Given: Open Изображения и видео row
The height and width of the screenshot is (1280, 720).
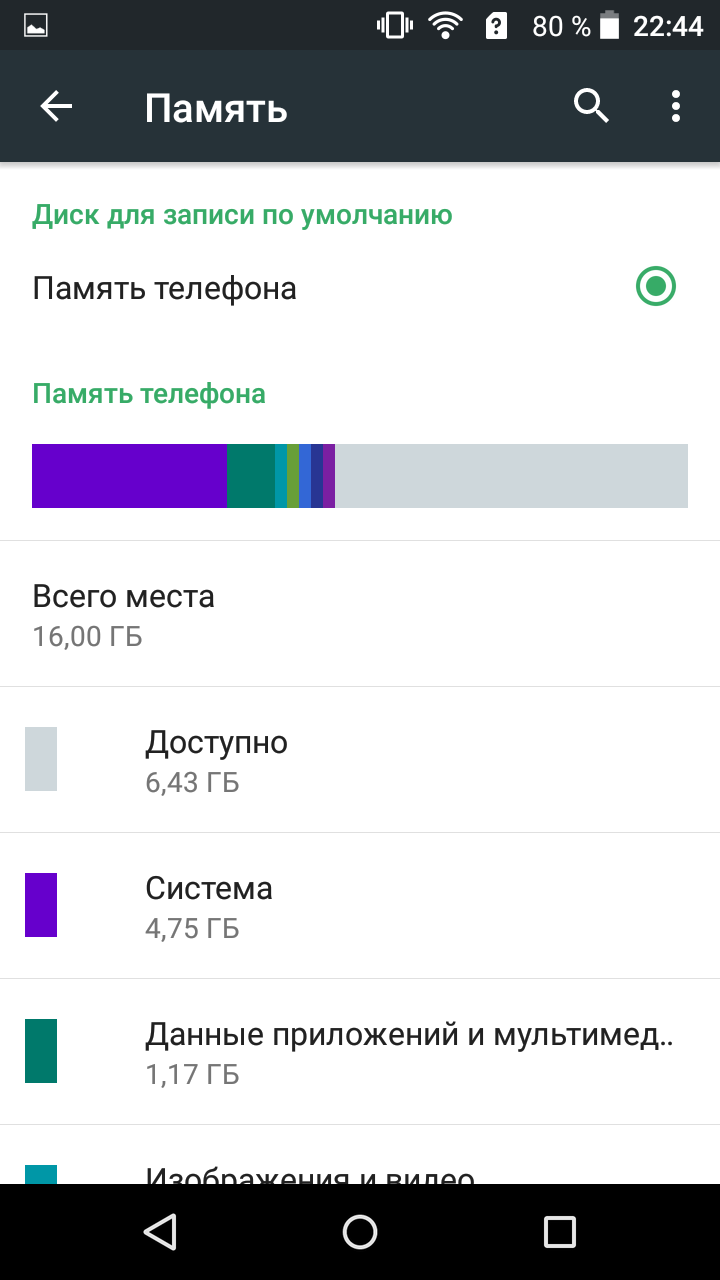Looking at the screenshot, I should [x=360, y=1172].
